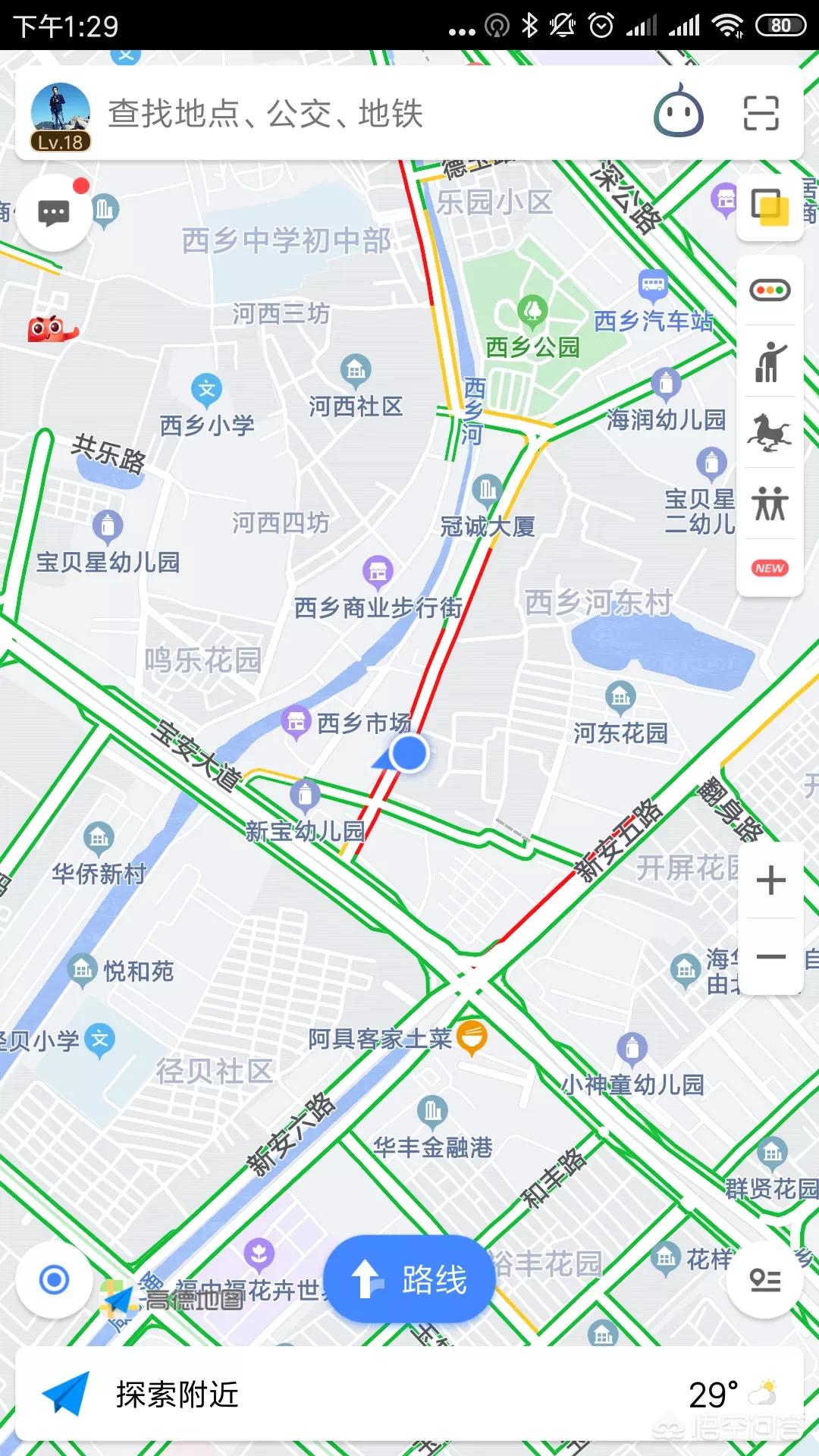The width and height of the screenshot is (819, 1456).
Task: Toggle the traffic light overlay
Action: pyautogui.click(x=770, y=290)
